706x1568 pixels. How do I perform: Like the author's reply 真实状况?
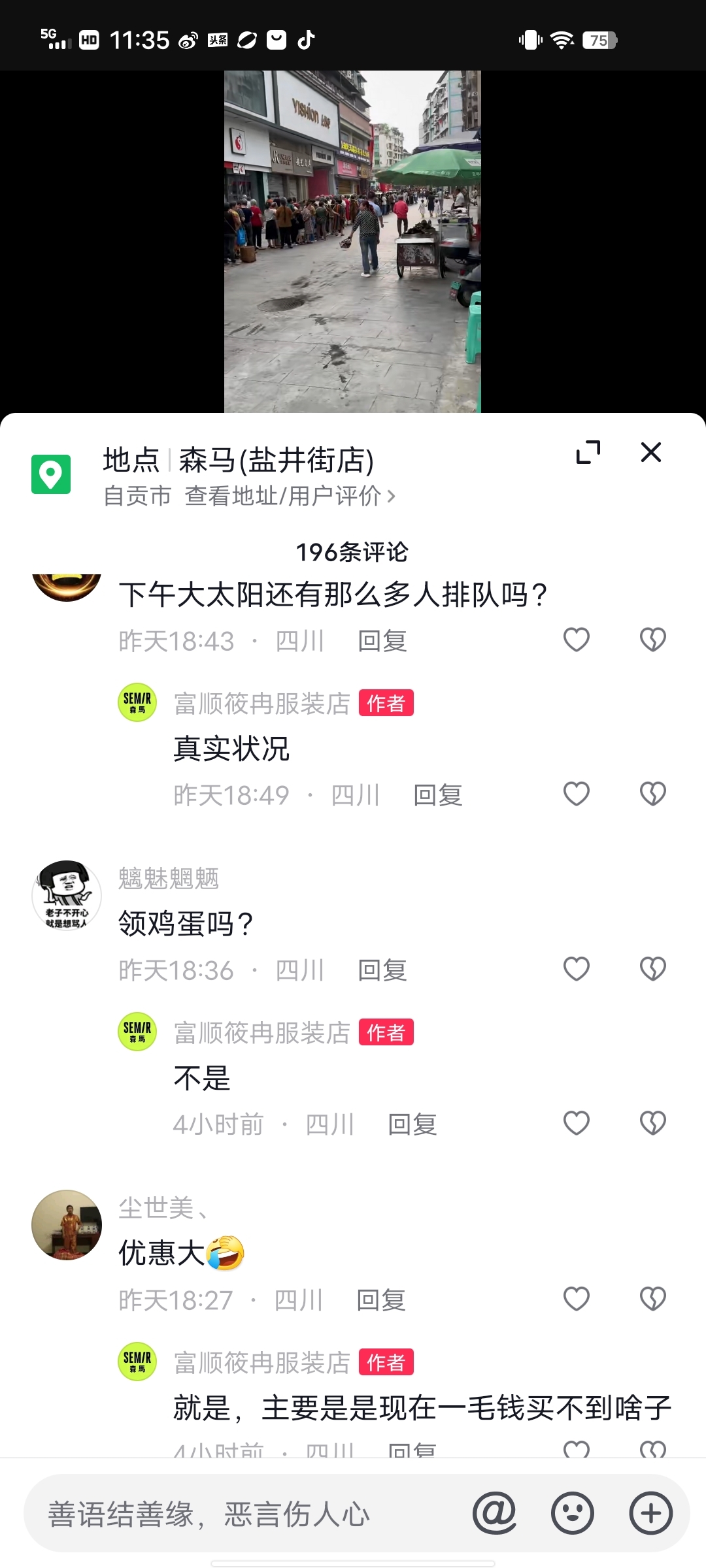(576, 794)
